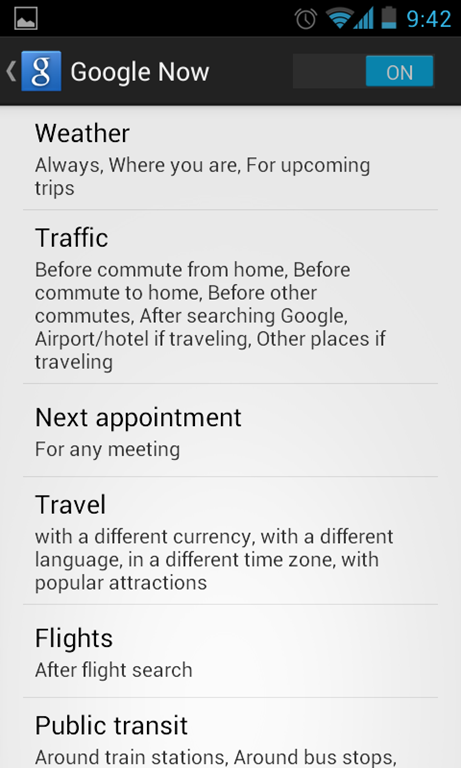This screenshot has height=768, width=461.
Task: Turn off the Google Now switch
Action: coord(364,72)
